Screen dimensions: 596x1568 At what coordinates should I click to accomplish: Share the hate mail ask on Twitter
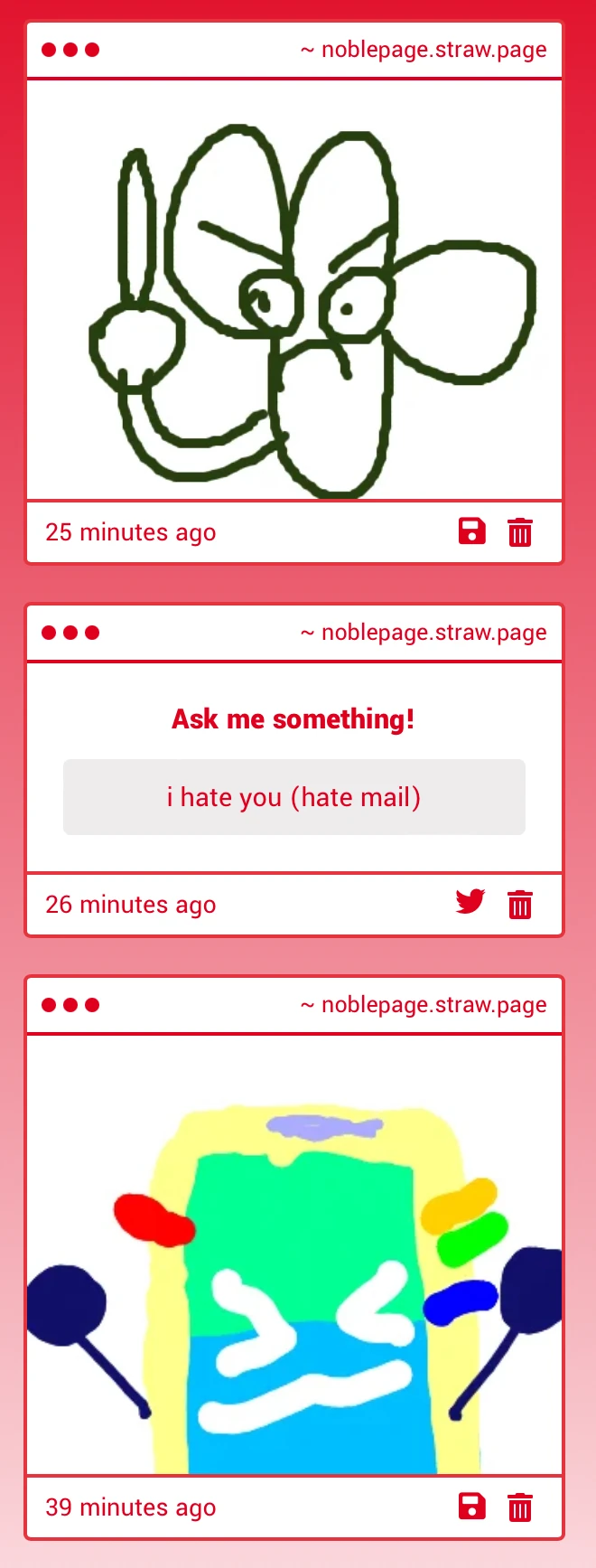[x=470, y=902]
